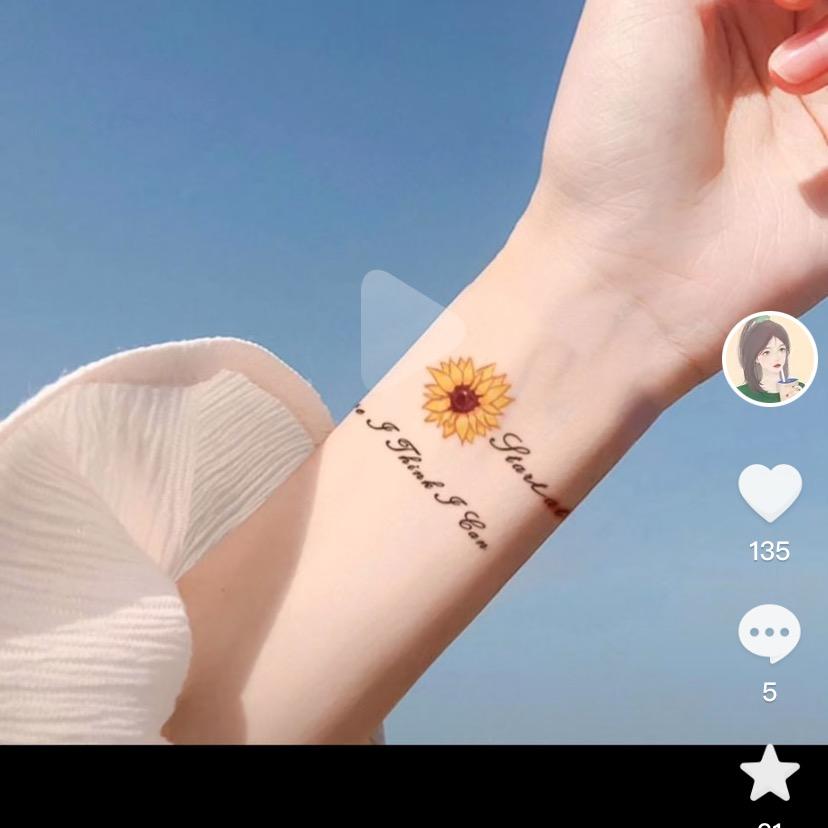
Task: Like this video with the heart
Action: click(769, 493)
